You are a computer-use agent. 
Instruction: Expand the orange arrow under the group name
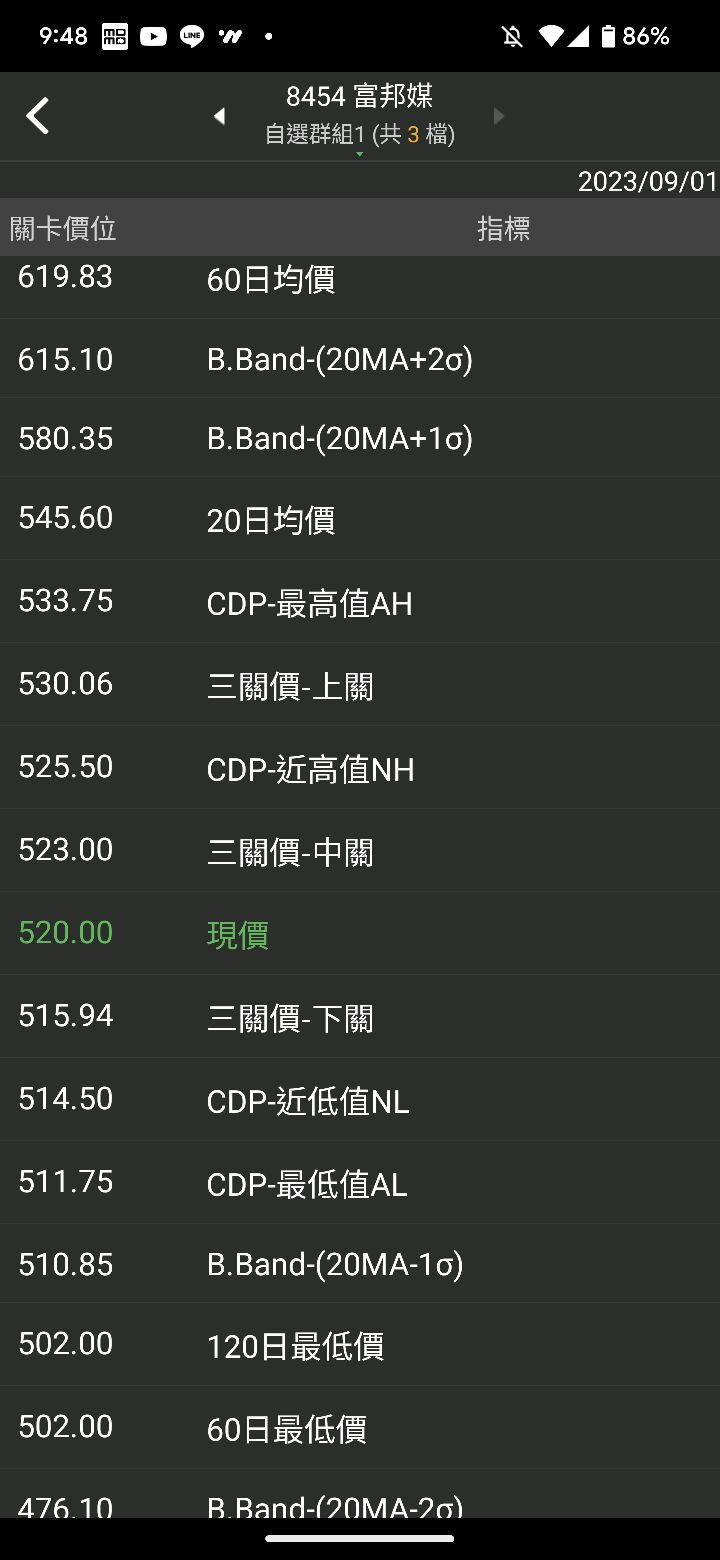[x=358, y=154]
